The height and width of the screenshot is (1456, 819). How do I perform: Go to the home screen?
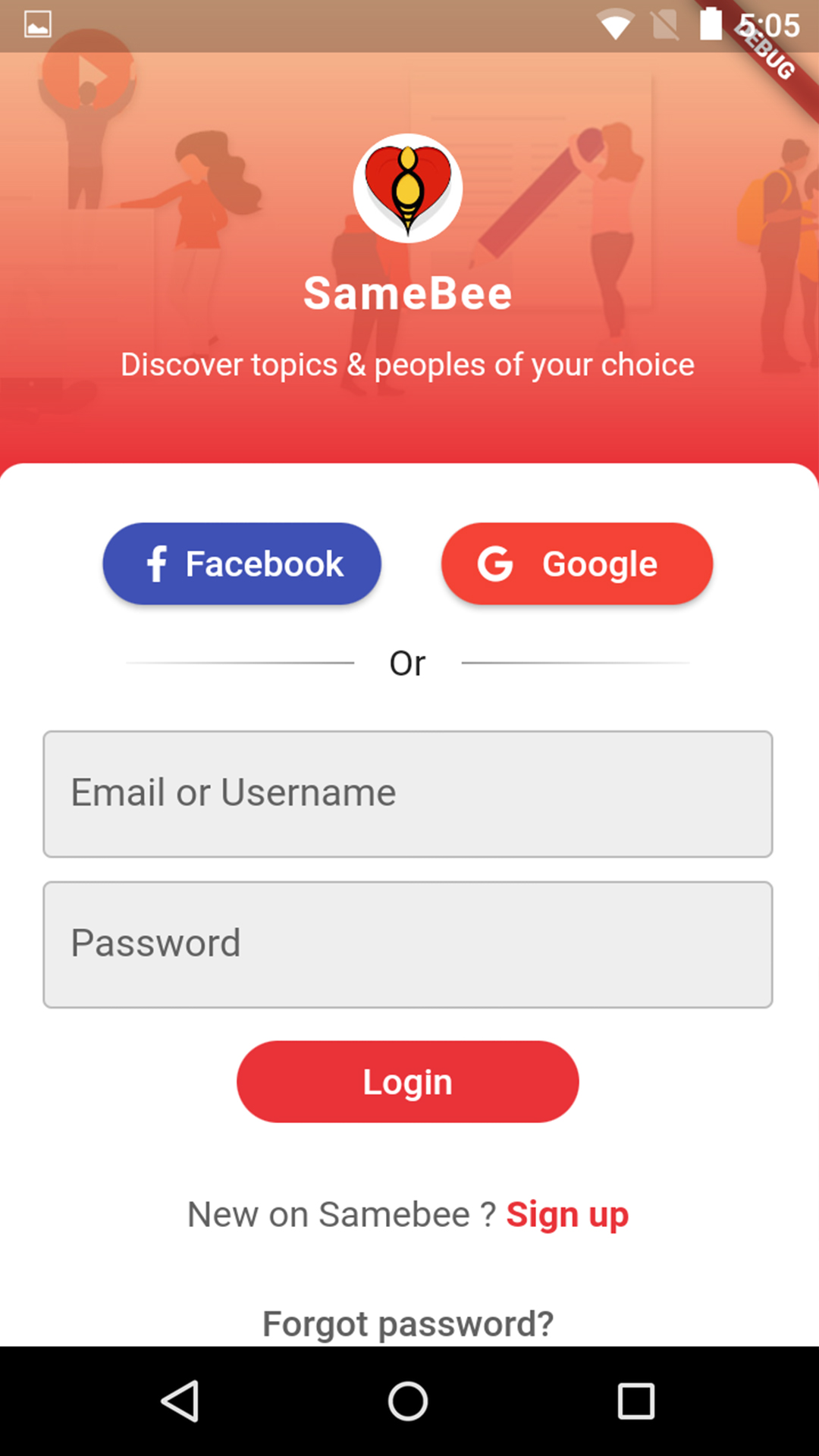pyautogui.click(x=408, y=1401)
